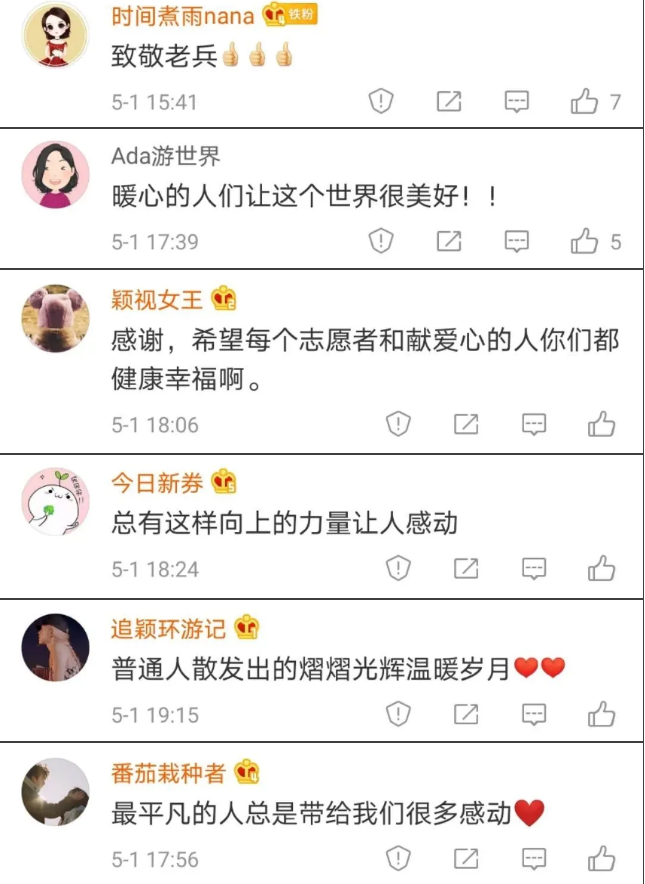Screen dimensions: 645x884
Task: Open 追颖环游记's profile avatar
Action: [x=56, y=647]
